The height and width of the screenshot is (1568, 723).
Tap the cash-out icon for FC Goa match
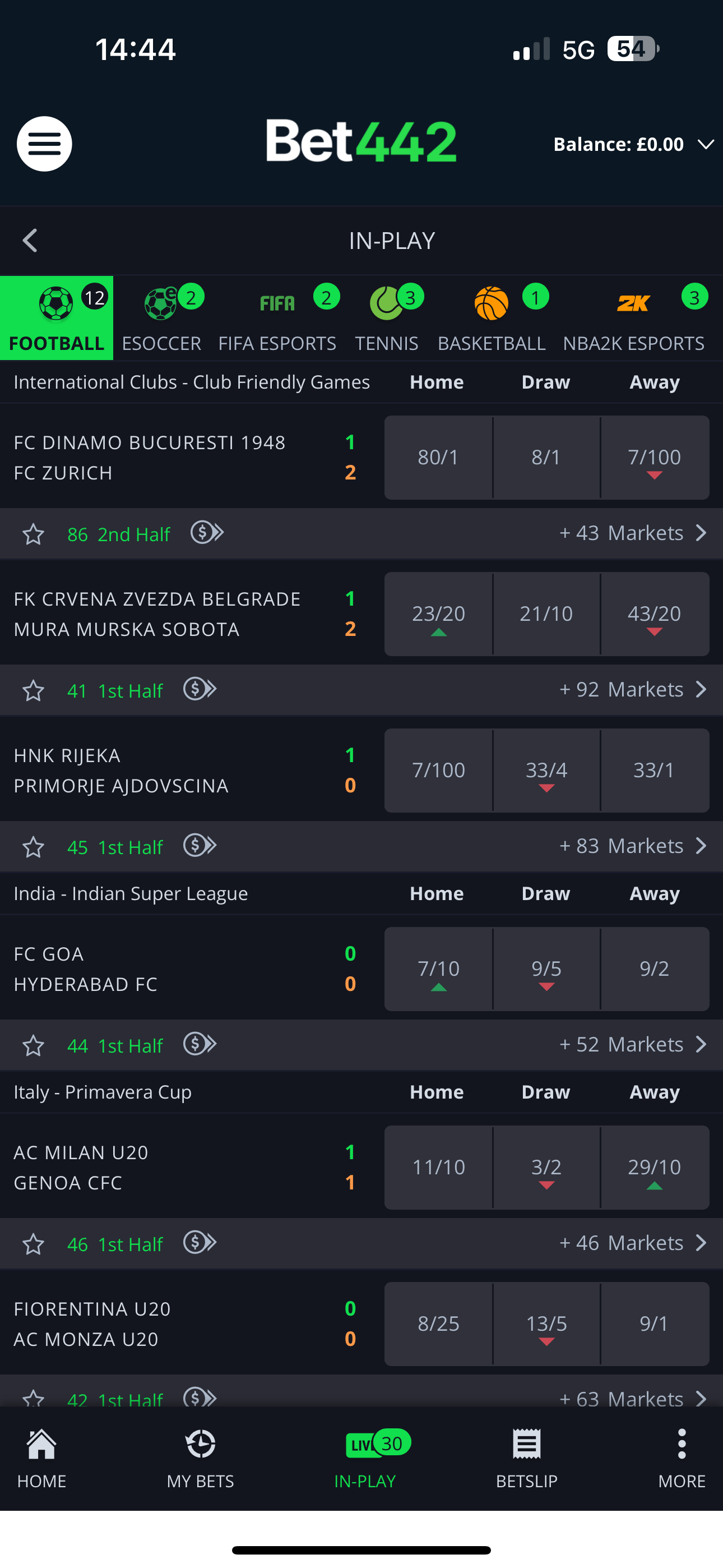[x=201, y=1045]
